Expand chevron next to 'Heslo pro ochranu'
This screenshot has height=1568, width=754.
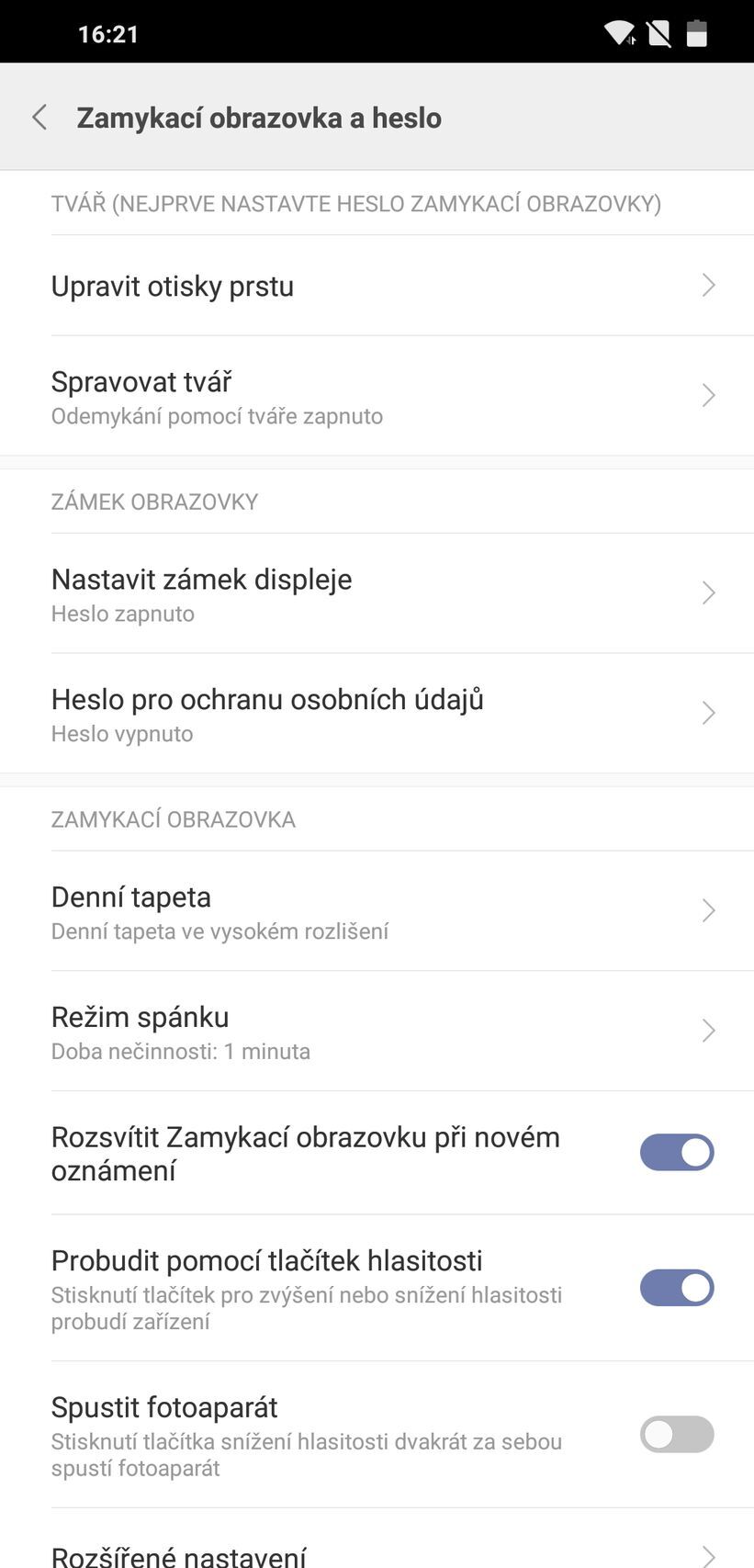pyautogui.click(x=708, y=713)
